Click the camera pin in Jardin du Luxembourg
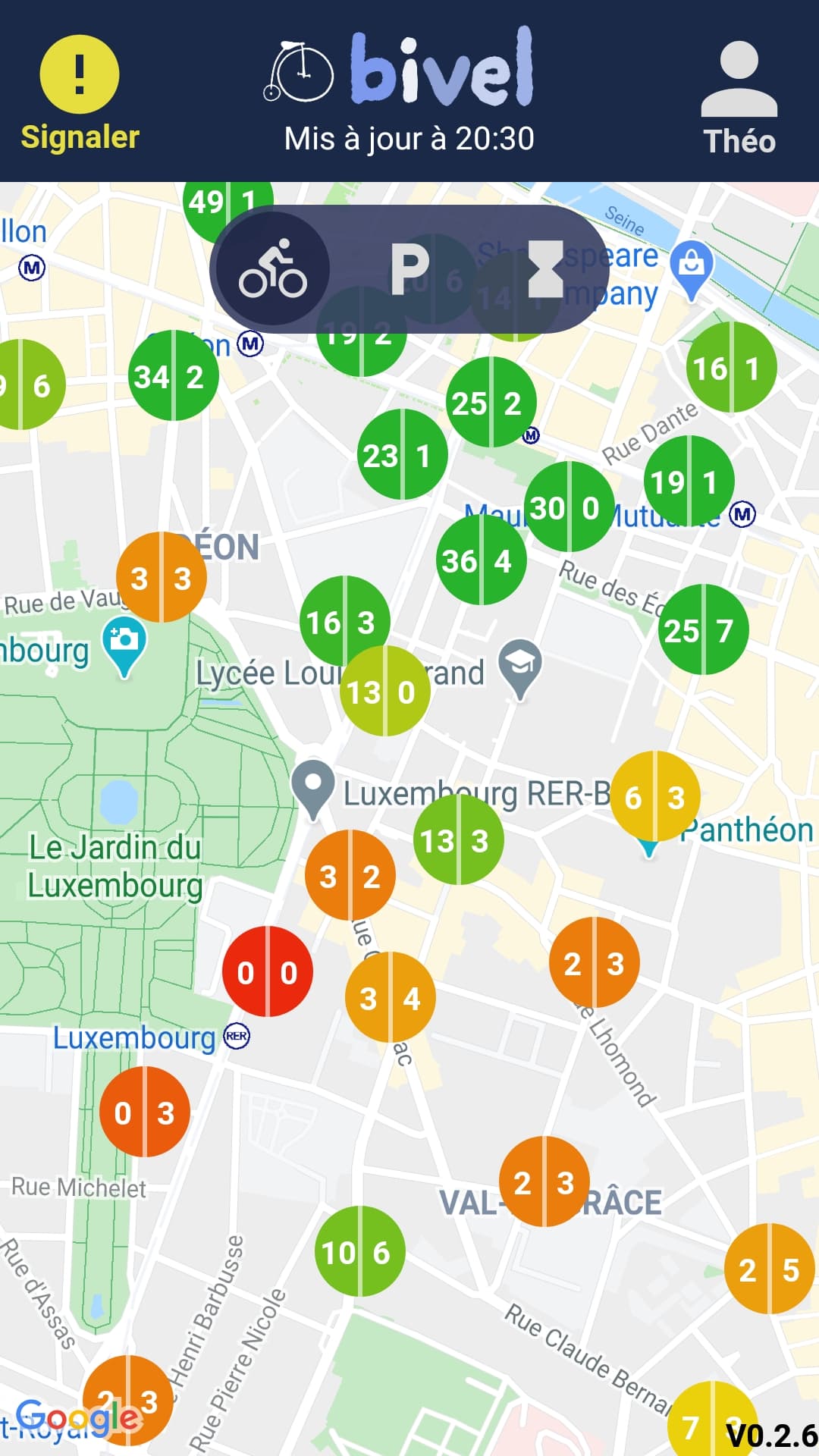 pyautogui.click(x=124, y=641)
